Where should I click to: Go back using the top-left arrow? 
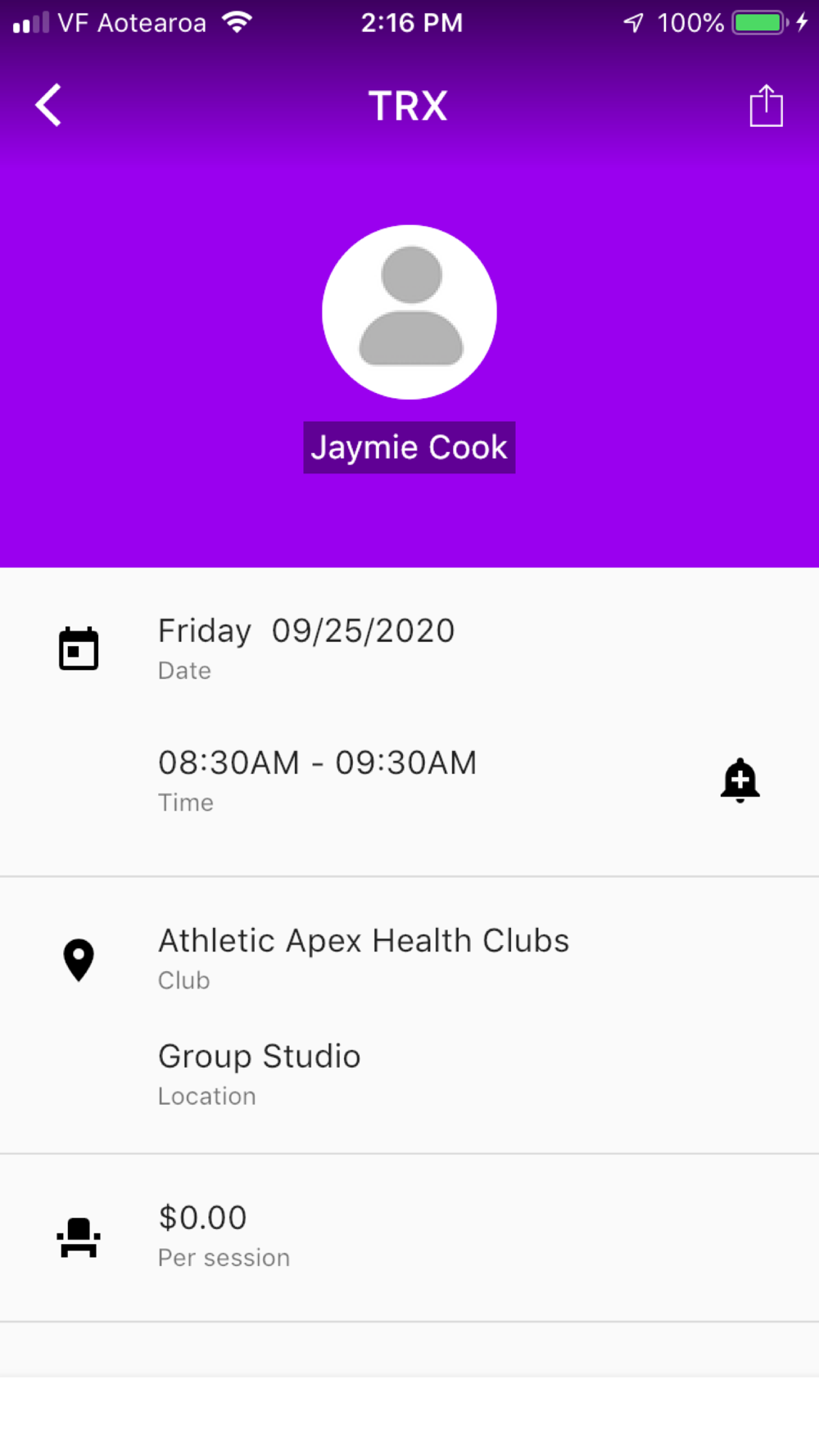48,106
